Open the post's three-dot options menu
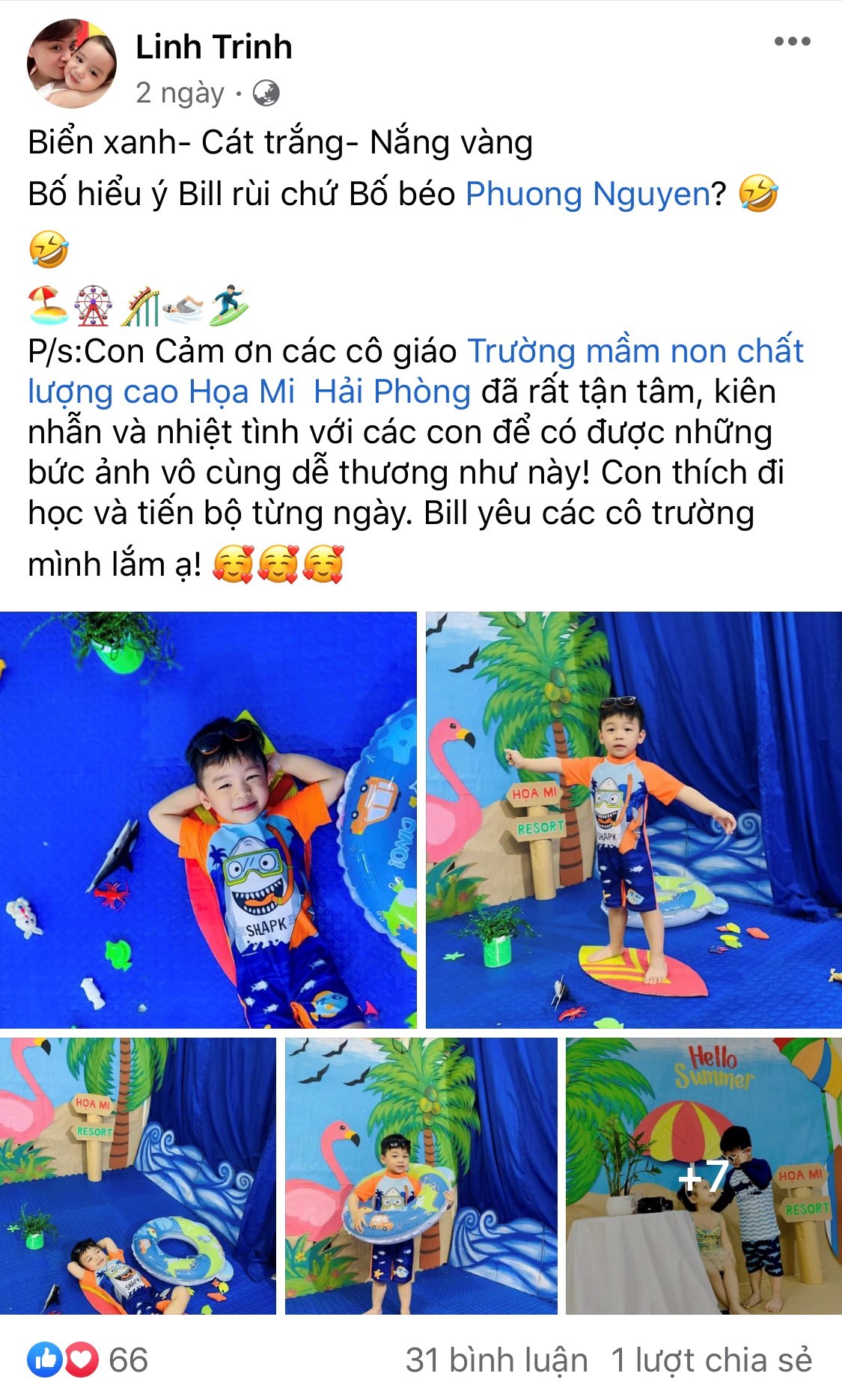The height and width of the screenshot is (1400, 842). [792, 42]
